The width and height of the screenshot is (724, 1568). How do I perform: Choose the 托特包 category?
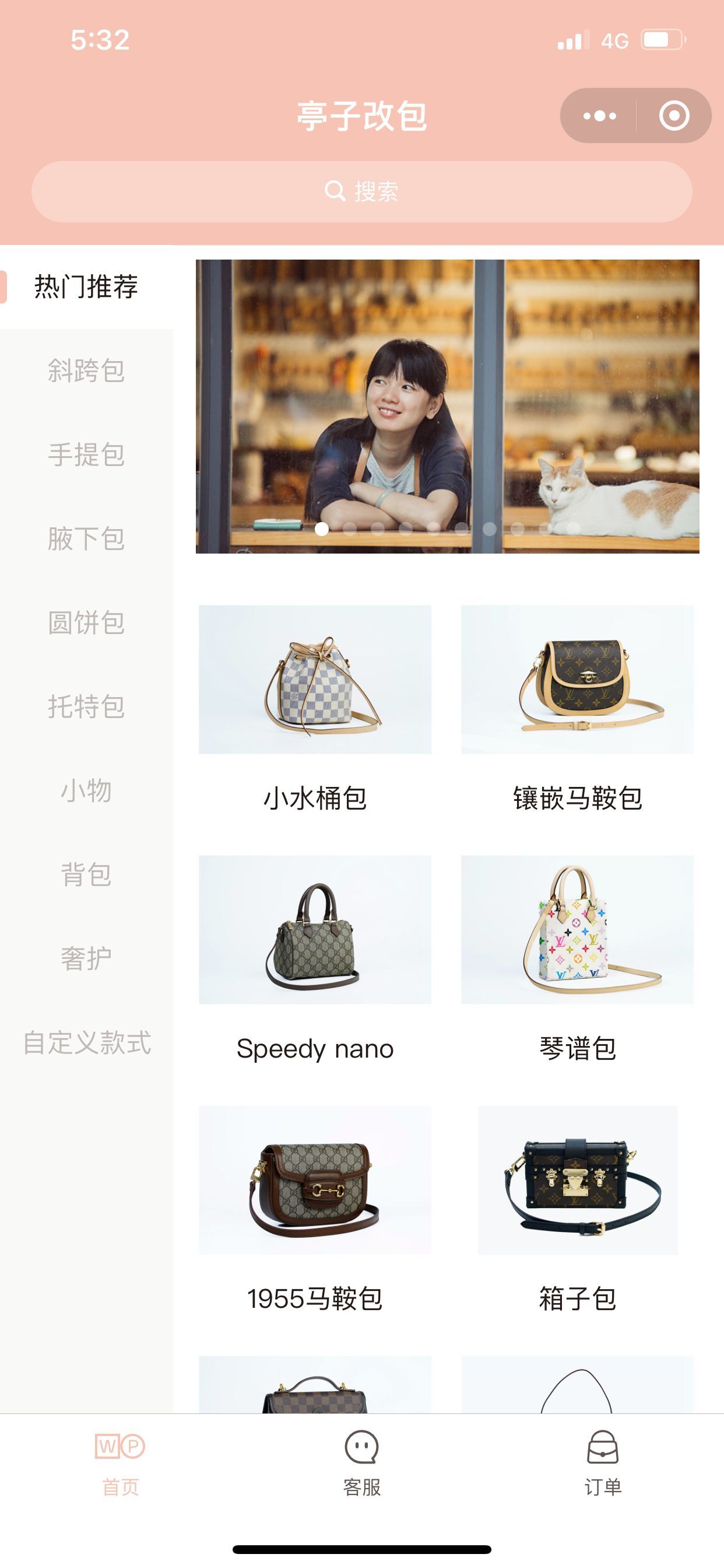(86, 706)
